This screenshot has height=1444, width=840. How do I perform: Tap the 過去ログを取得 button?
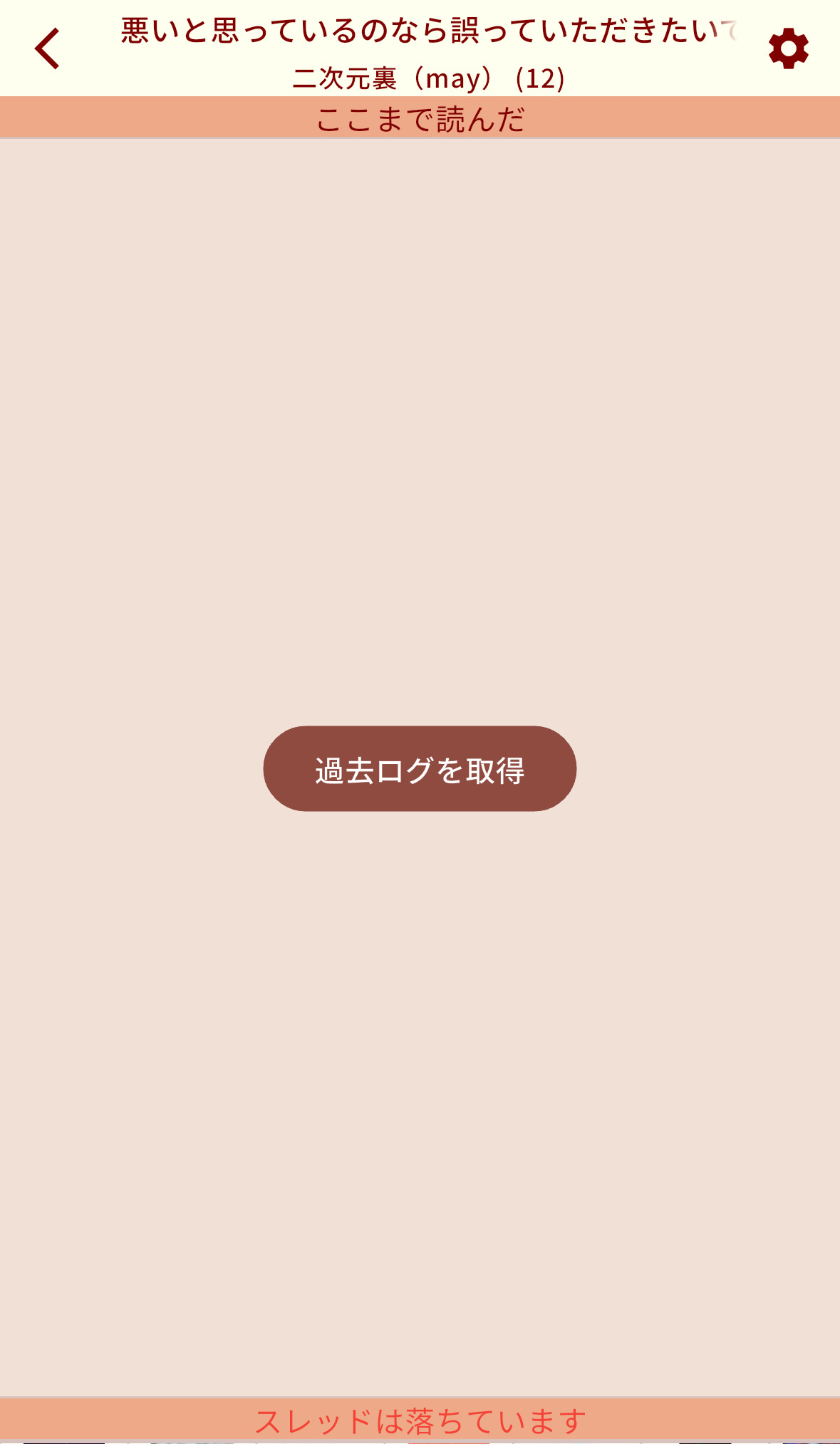tap(420, 769)
